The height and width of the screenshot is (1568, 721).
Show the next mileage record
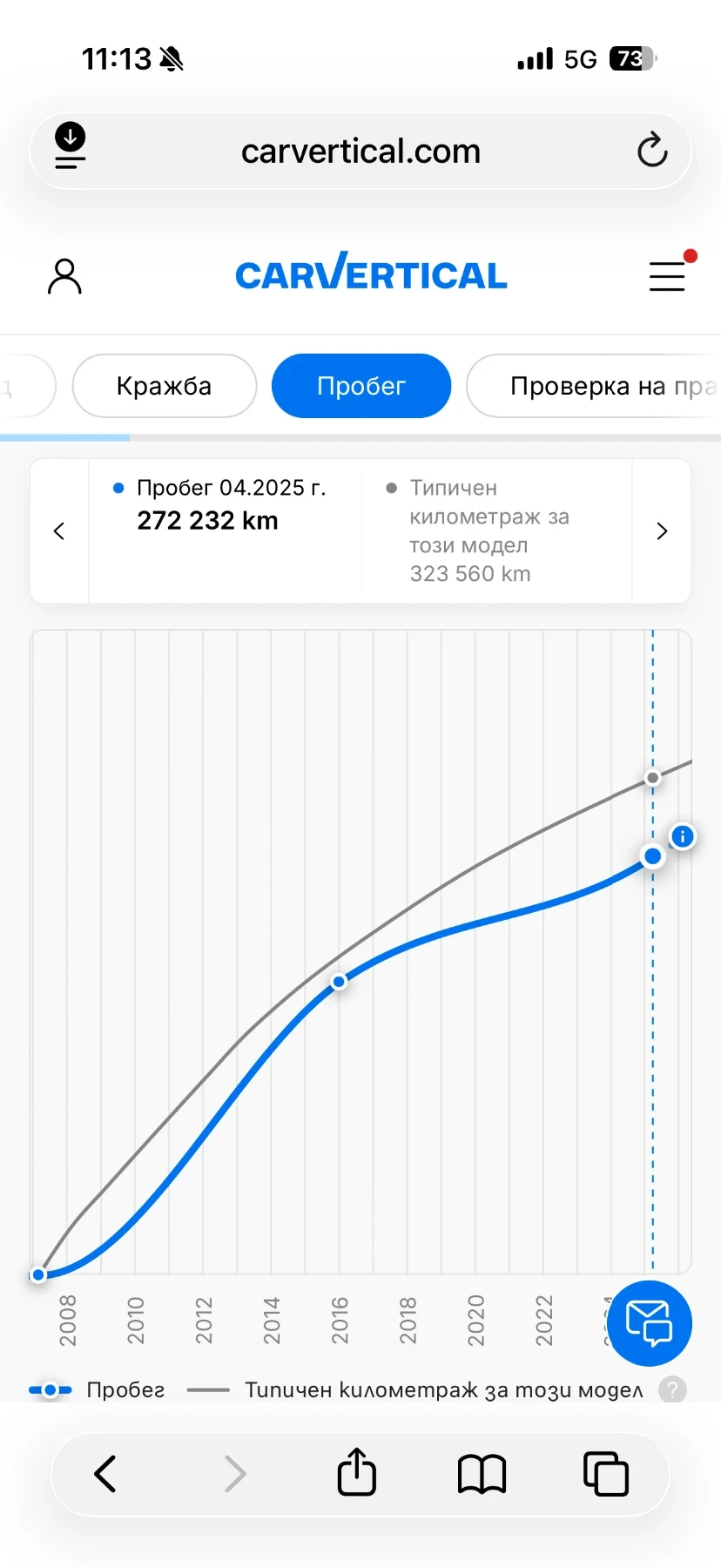coord(662,531)
